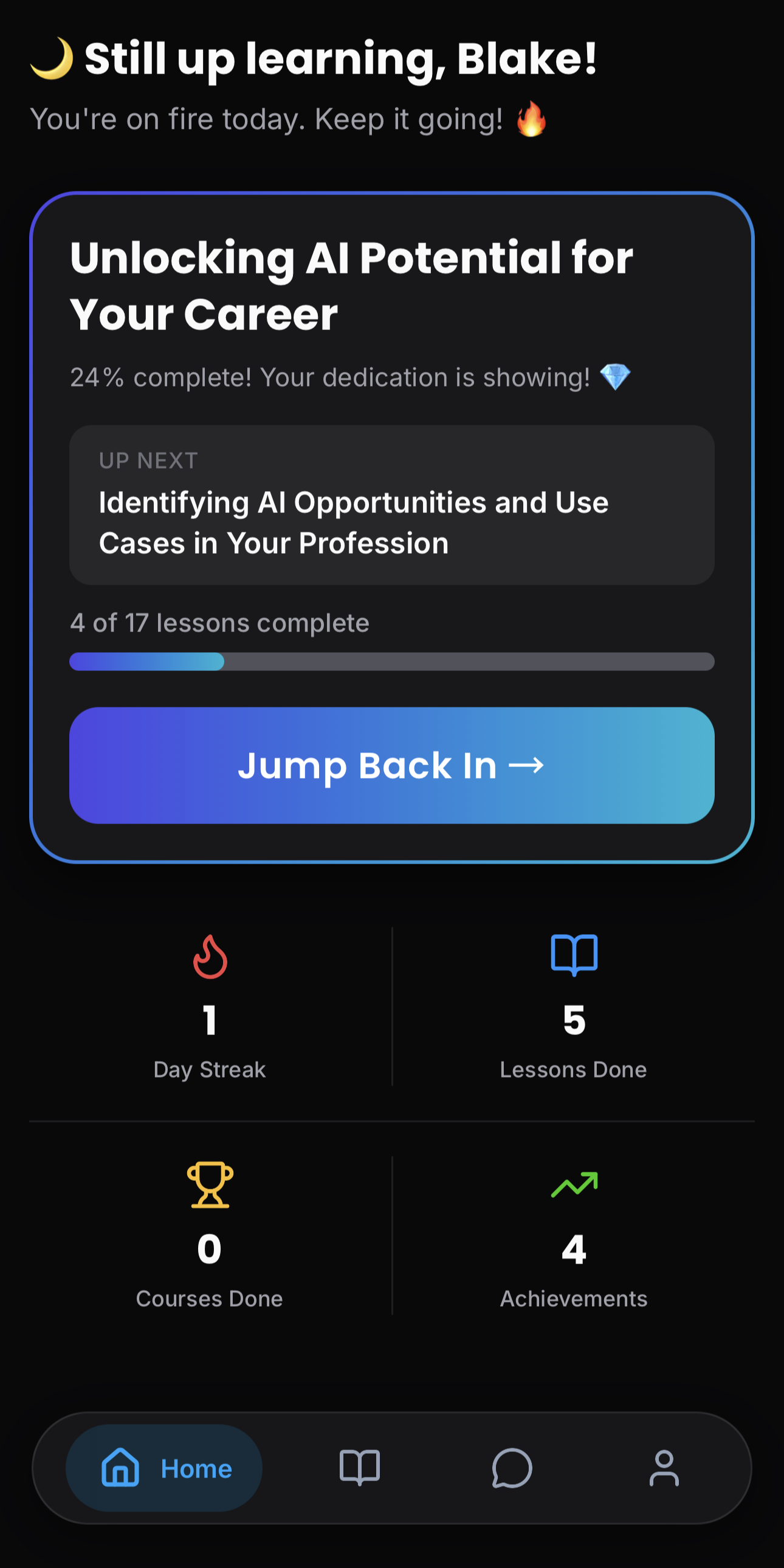
Task: Open the Unlocking AI Potential course card
Action: pos(351,285)
